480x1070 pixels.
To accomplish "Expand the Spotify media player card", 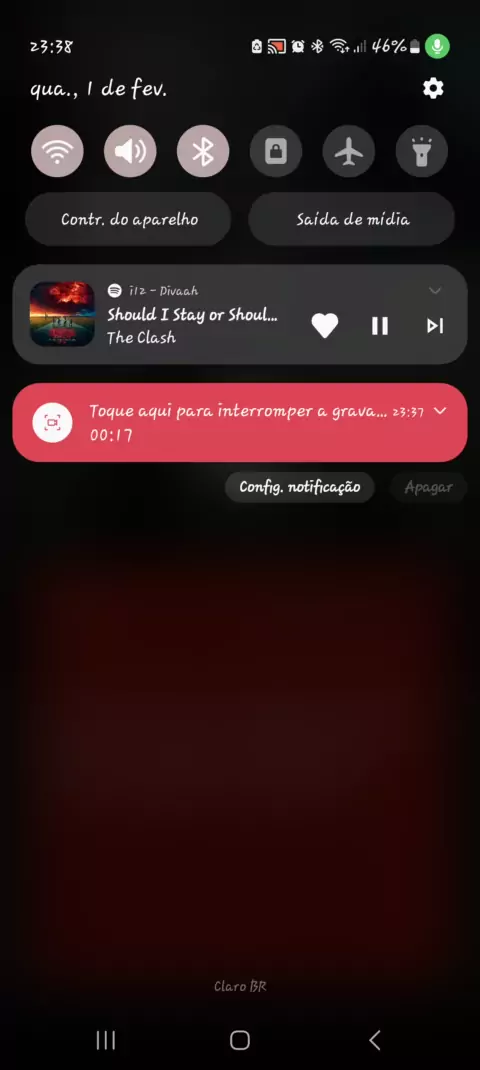I will (435, 291).
